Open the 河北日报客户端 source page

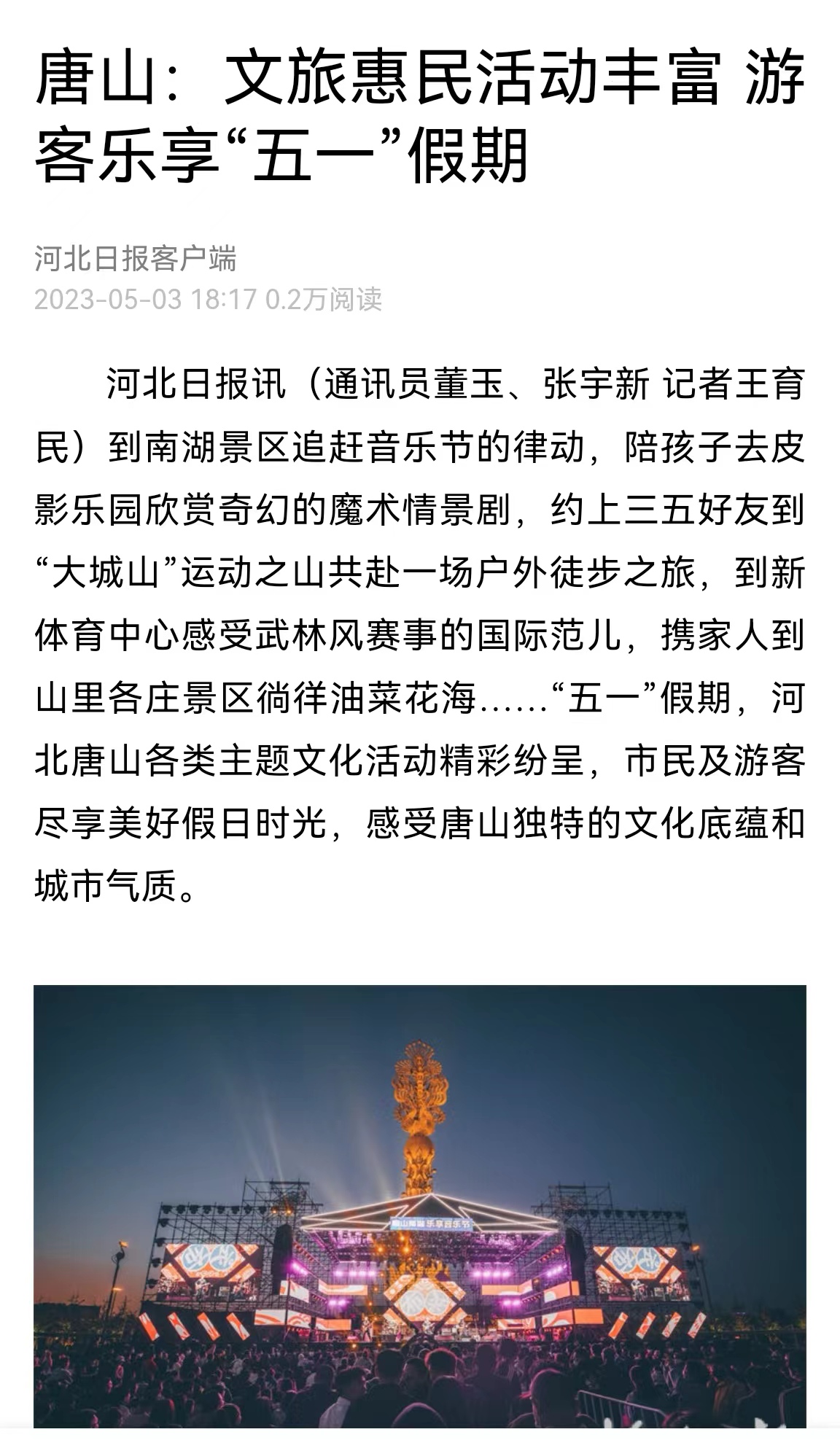coord(136,259)
